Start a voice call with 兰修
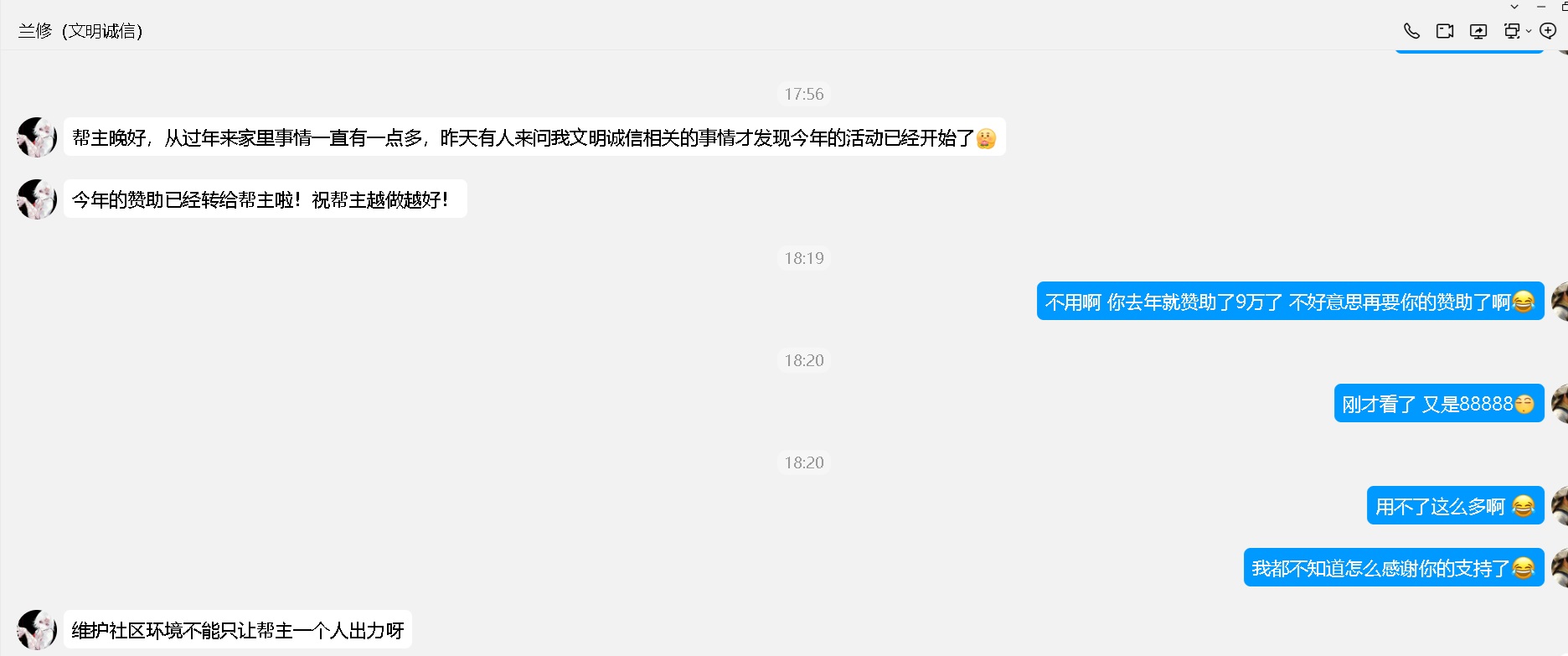This screenshot has height=656, width=1568. pos(1411,31)
